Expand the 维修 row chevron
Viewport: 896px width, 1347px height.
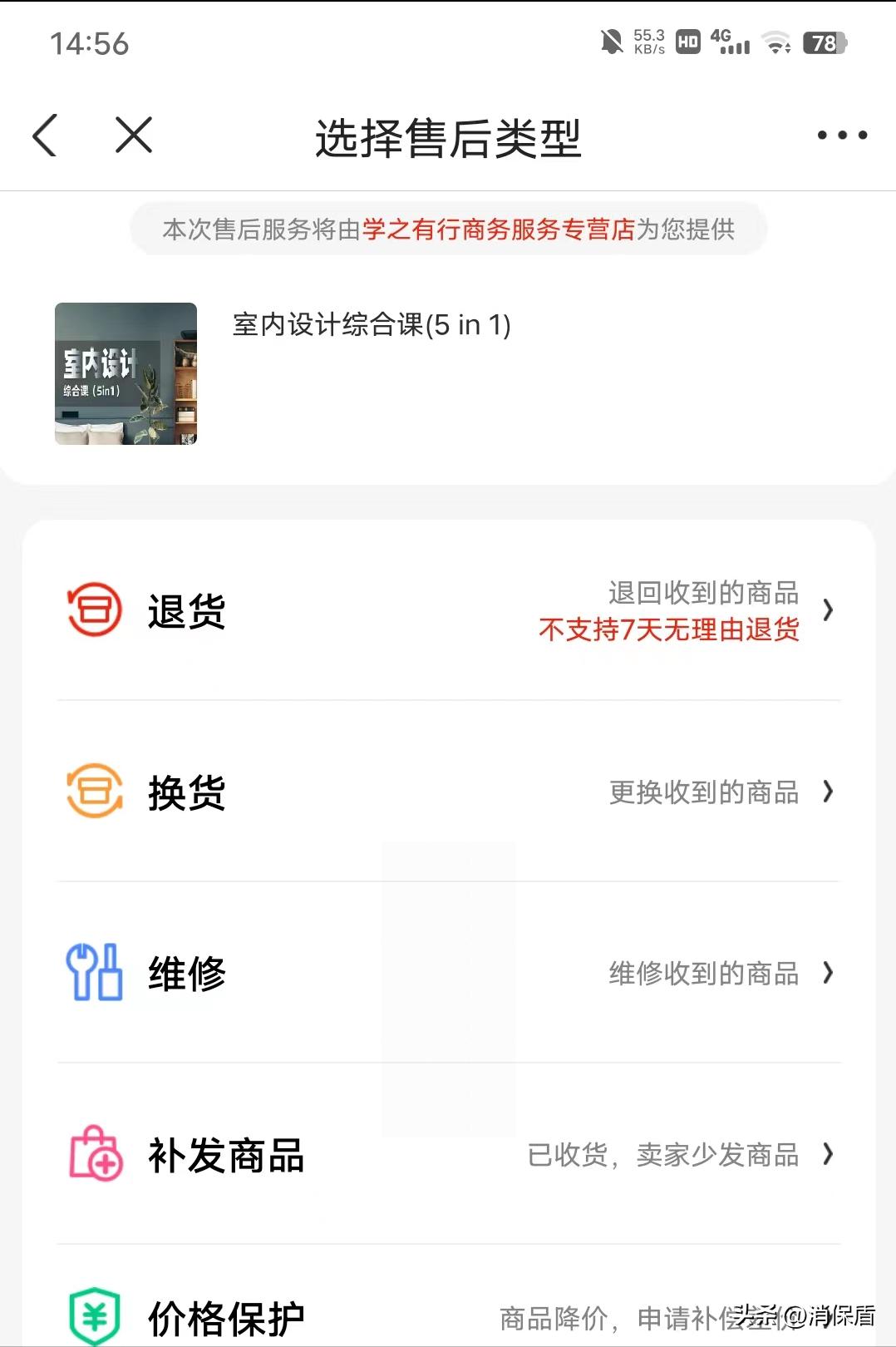tap(828, 973)
